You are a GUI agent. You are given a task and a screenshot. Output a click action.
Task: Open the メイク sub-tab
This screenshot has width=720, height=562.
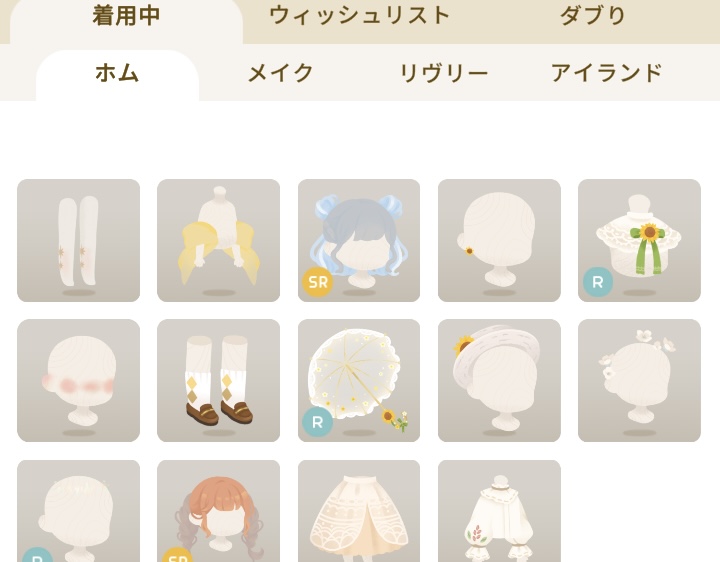(x=280, y=73)
